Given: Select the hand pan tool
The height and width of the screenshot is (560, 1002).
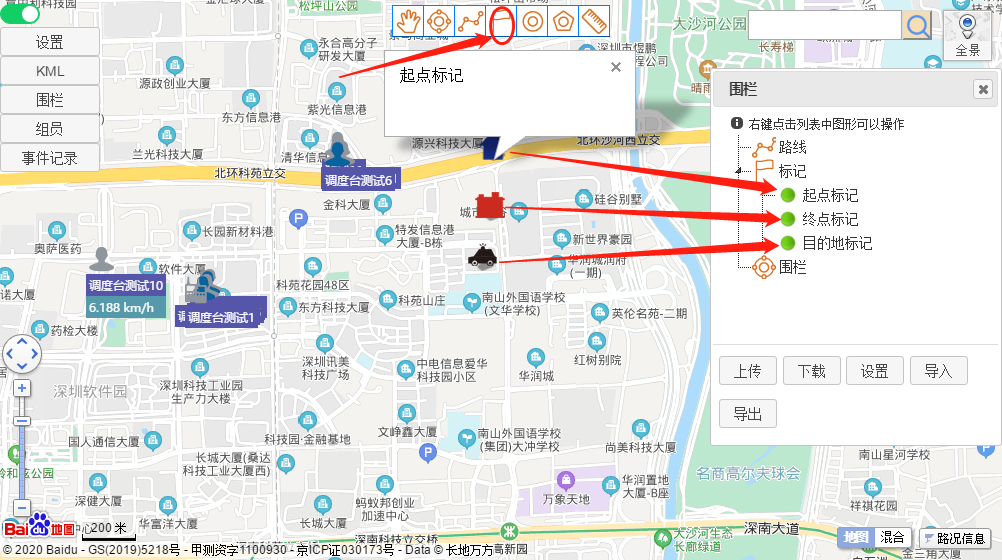Looking at the screenshot, I should coord(407,20).
